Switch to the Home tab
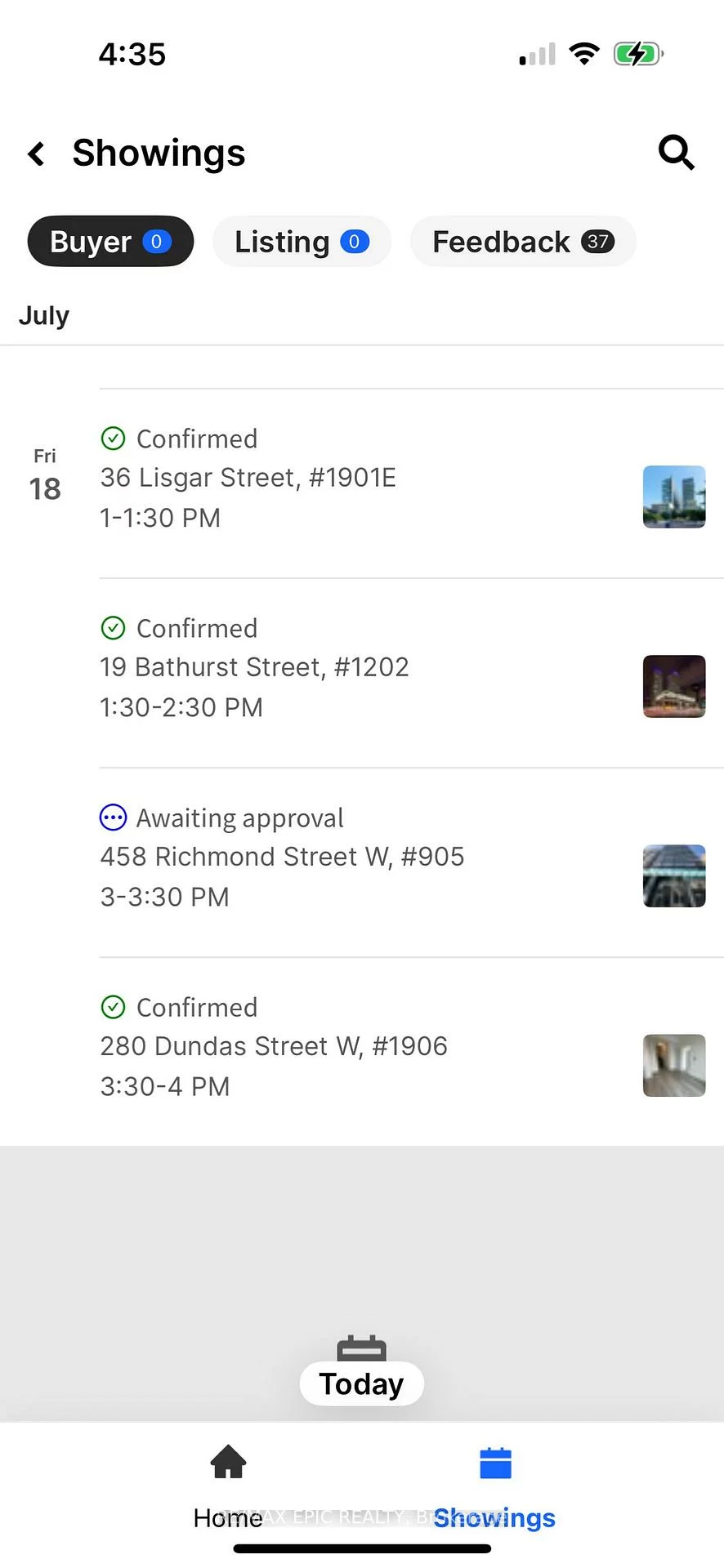724x1568 pixels. pos(227,1486)
